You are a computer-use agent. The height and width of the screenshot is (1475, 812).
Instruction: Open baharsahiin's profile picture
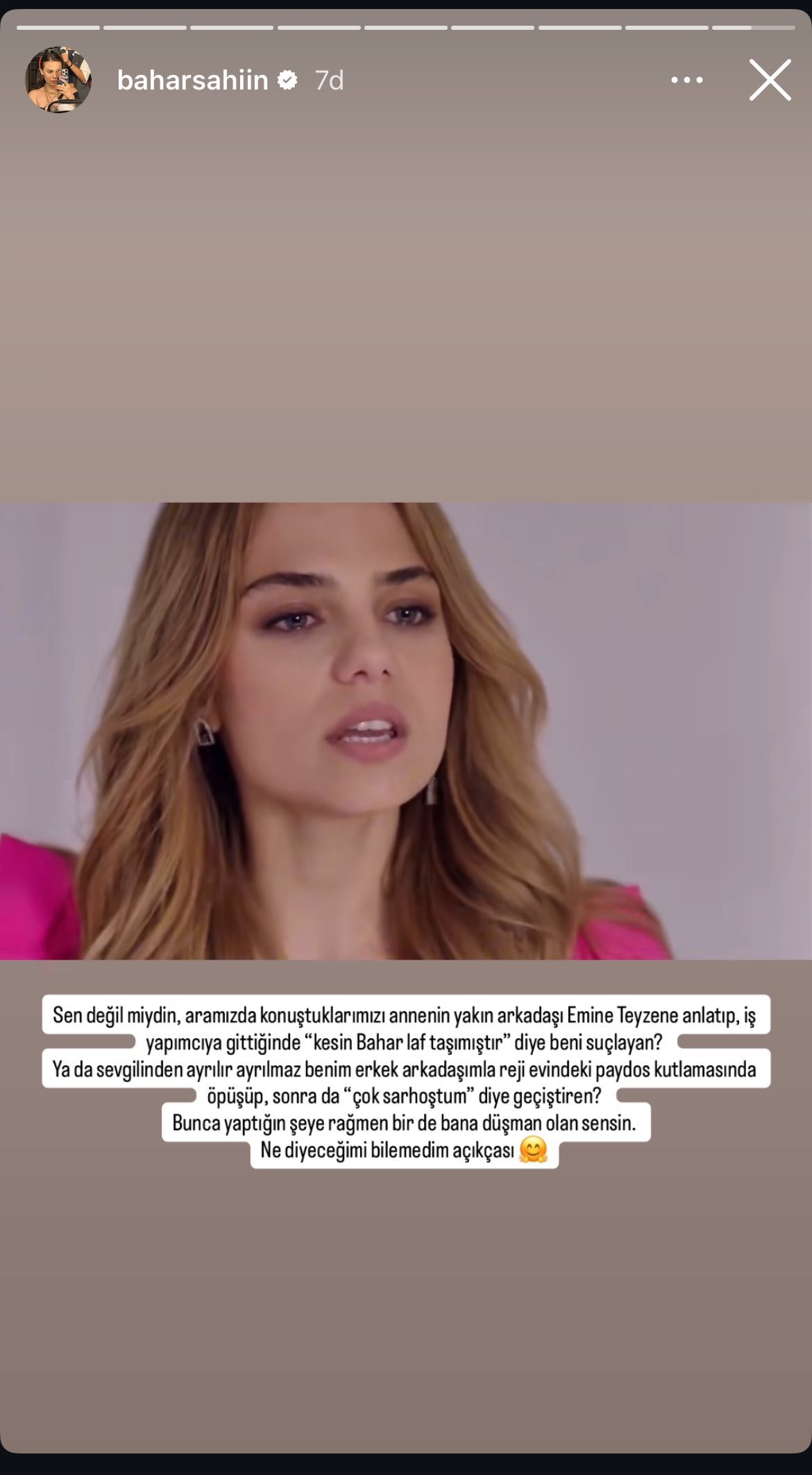point(58,80)
